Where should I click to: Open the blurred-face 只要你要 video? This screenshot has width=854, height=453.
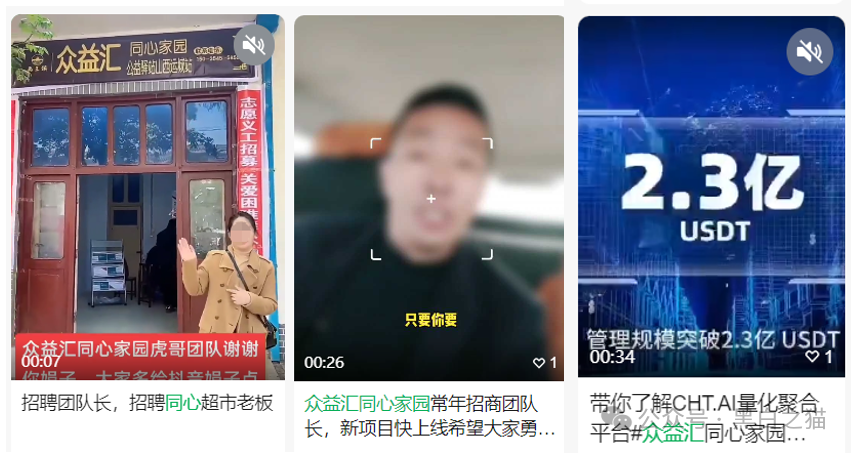(x=429, y=200)
